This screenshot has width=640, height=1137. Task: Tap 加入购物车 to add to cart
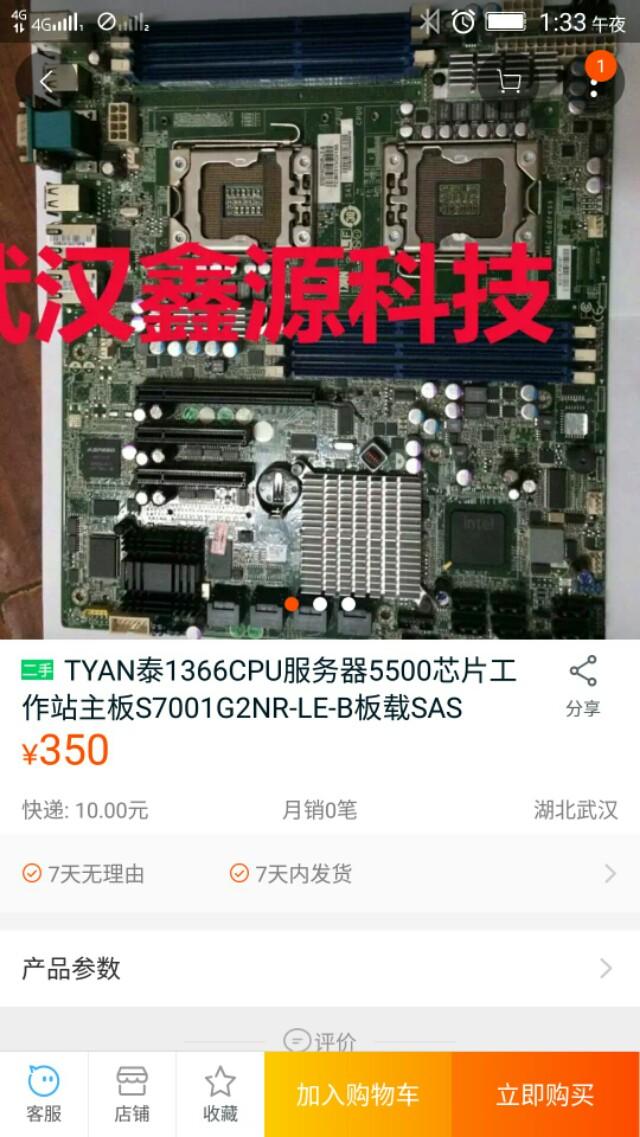pos(358,1094)
